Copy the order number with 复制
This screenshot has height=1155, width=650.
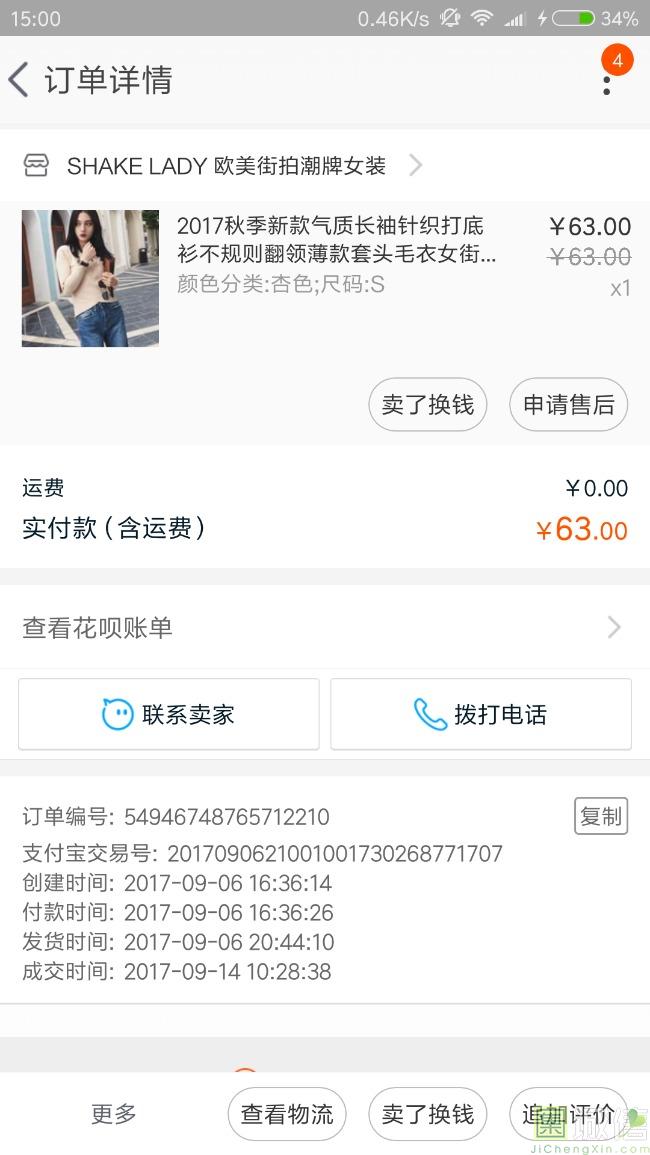600,816
